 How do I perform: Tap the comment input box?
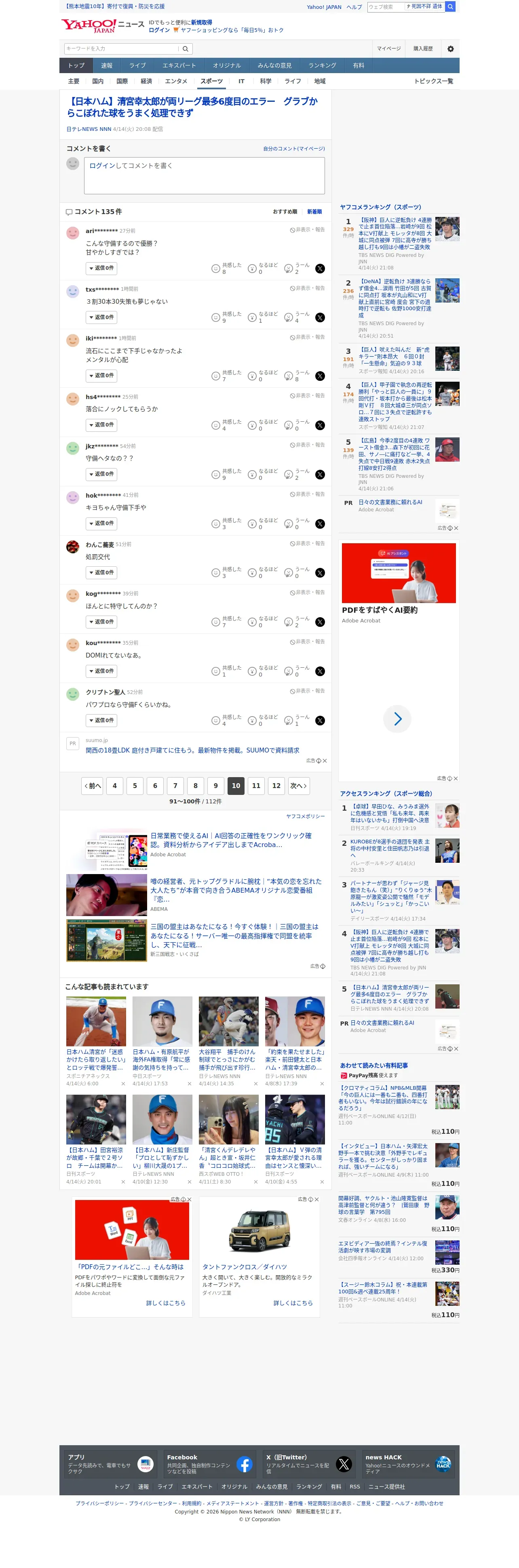[x=204, y=175]
